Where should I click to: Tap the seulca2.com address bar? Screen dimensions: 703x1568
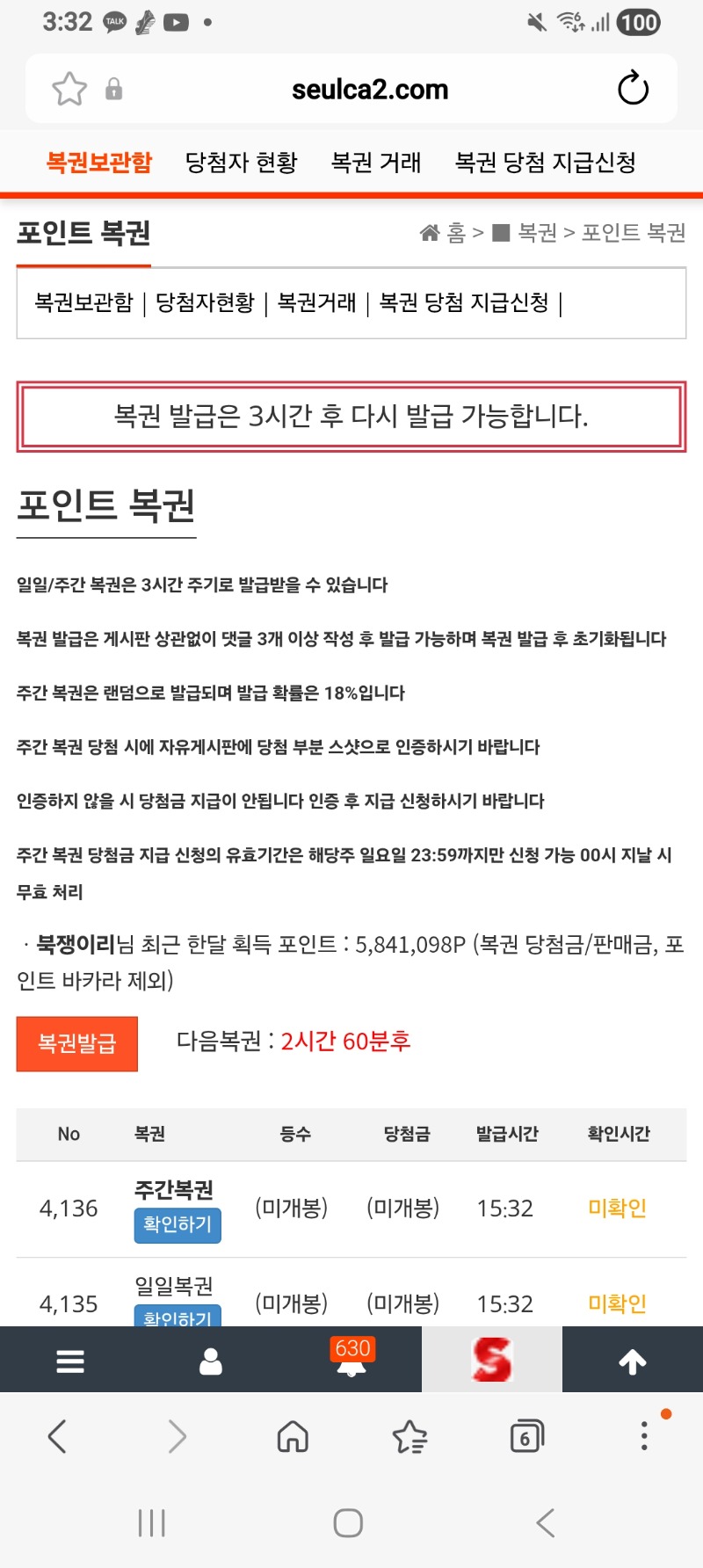click(370, 89)
